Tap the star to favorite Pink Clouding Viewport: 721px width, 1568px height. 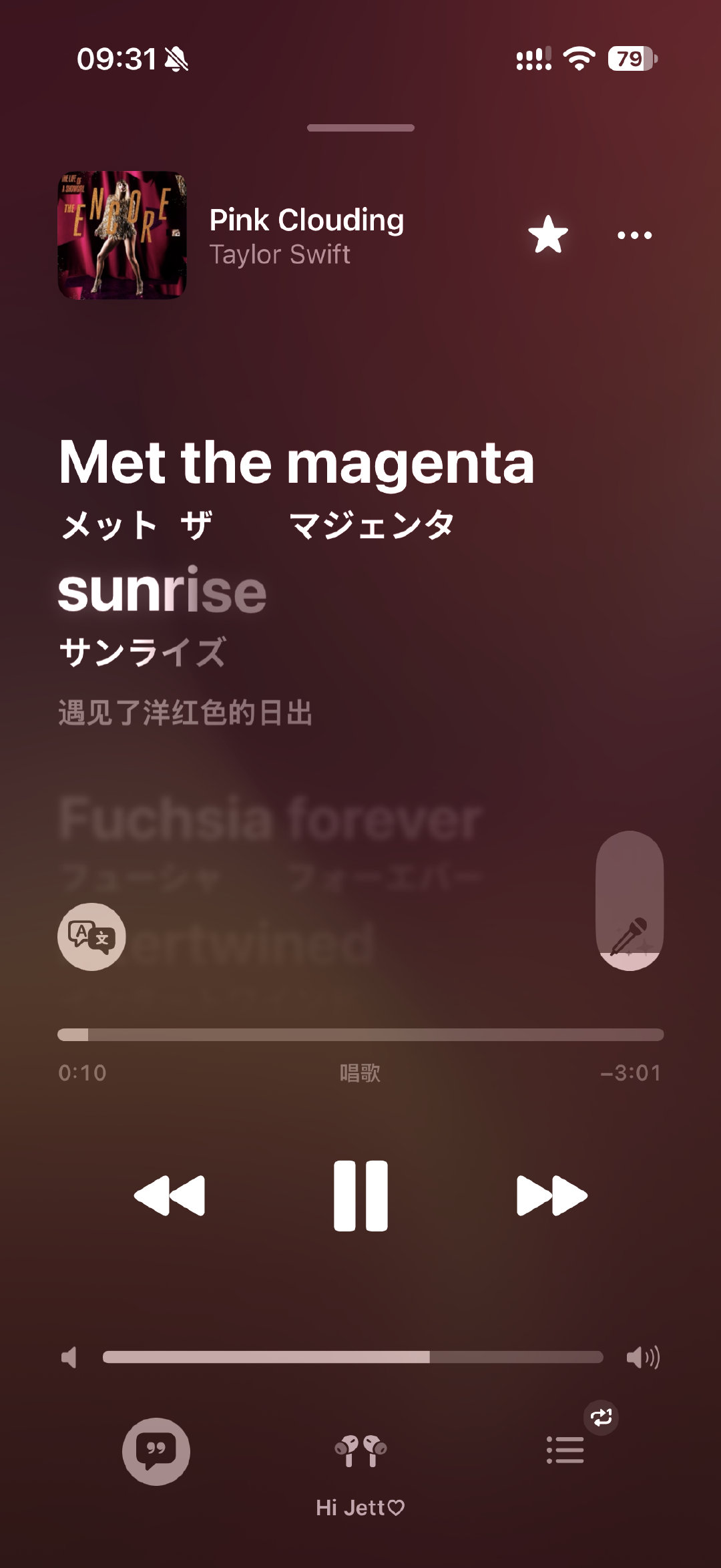coord(548,234)
